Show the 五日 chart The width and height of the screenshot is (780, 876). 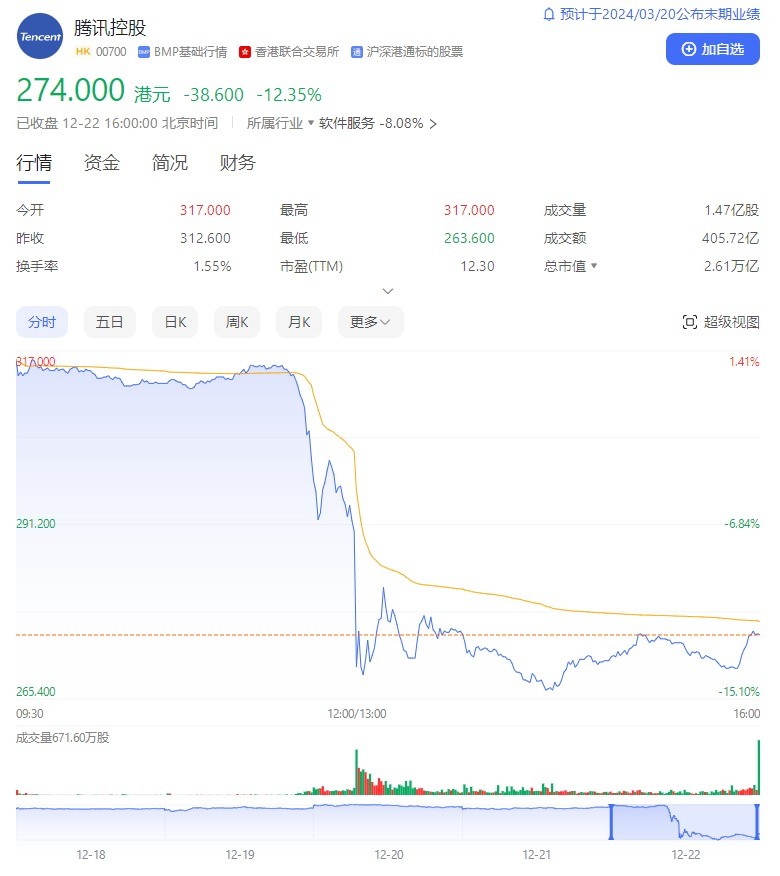pos(110,322)
